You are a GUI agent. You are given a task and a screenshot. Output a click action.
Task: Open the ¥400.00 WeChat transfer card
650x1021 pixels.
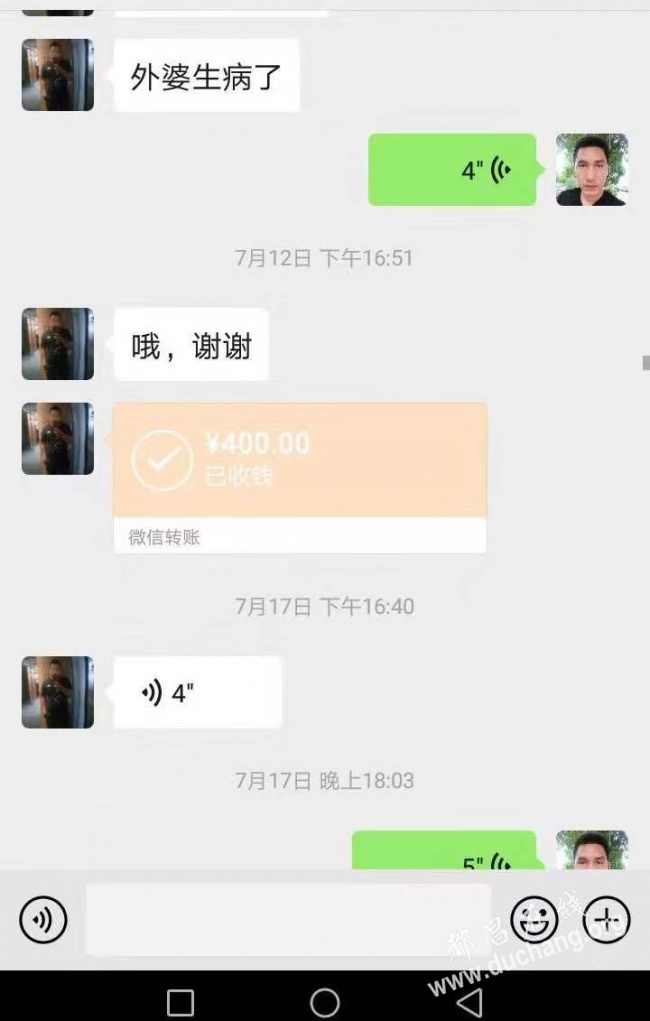pos(300,477)
